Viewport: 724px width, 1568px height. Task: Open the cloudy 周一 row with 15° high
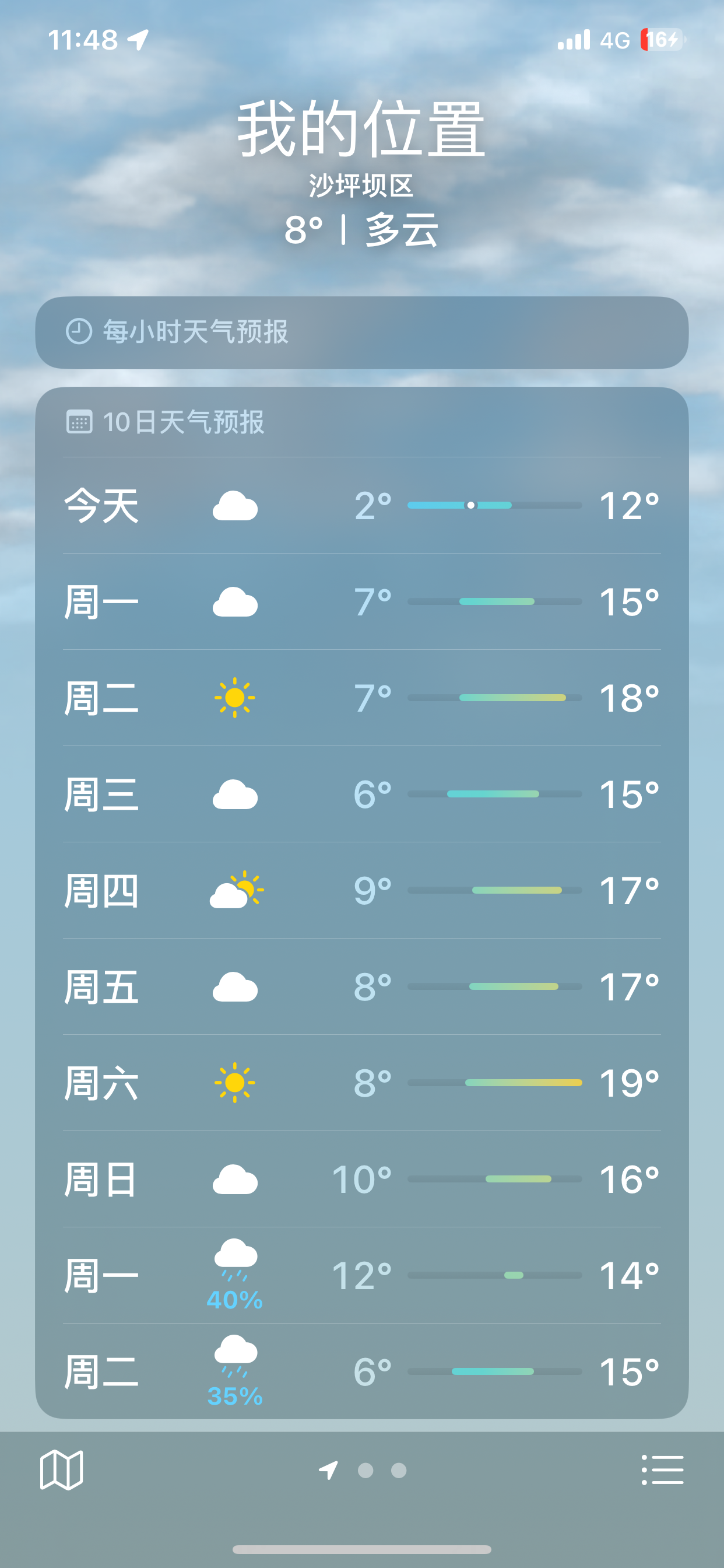pos(361,601)
